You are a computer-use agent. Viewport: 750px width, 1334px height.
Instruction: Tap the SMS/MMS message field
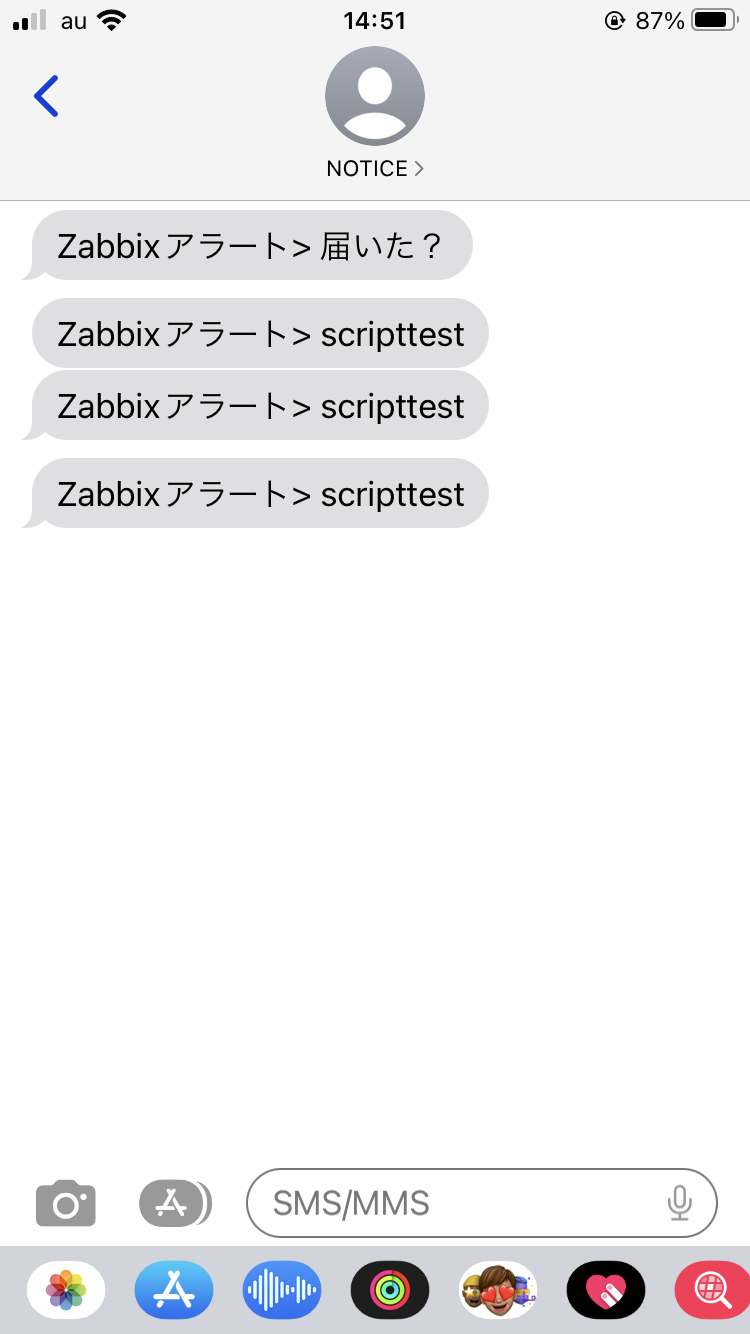coord(482,1203)
